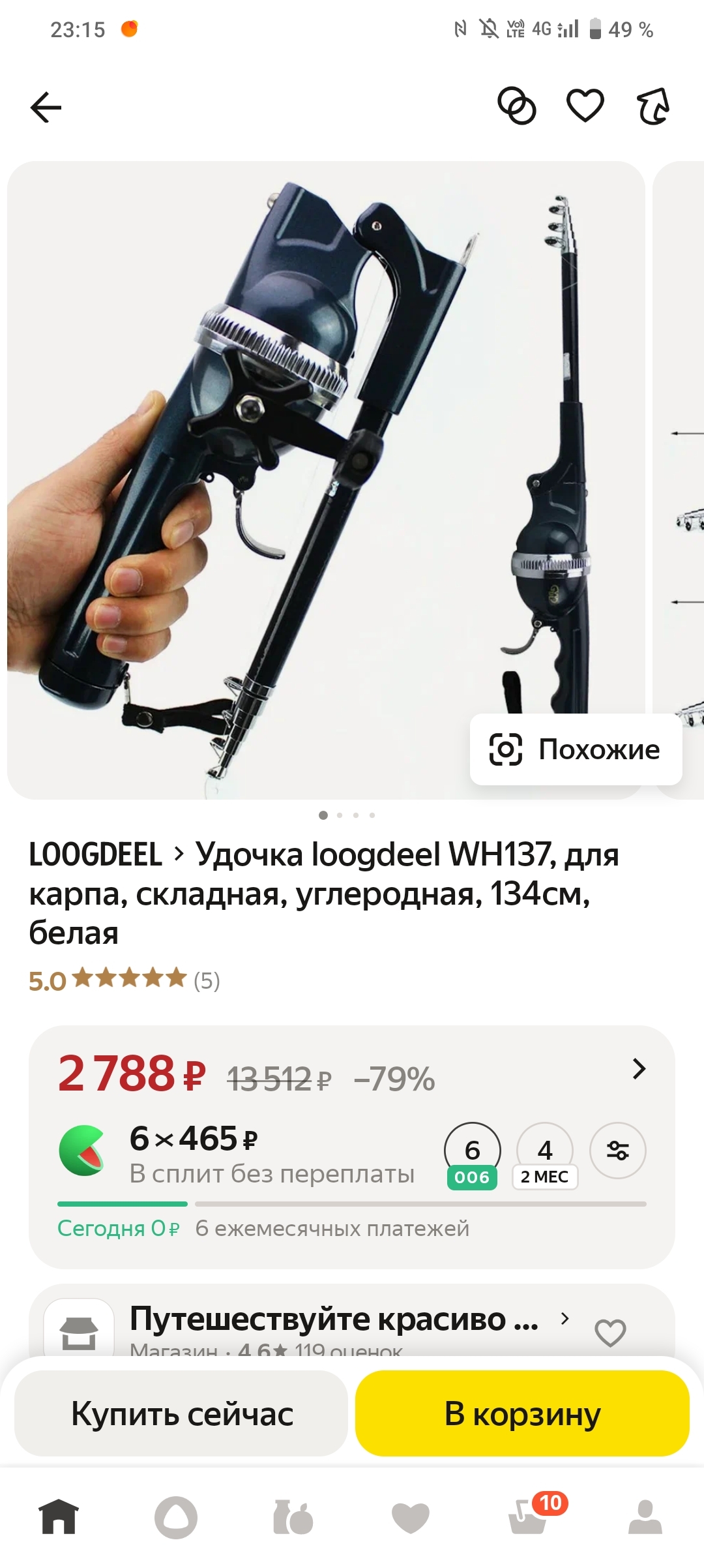Tap Купить сейчас button
704x1568 pixels.
(181, 1413)
